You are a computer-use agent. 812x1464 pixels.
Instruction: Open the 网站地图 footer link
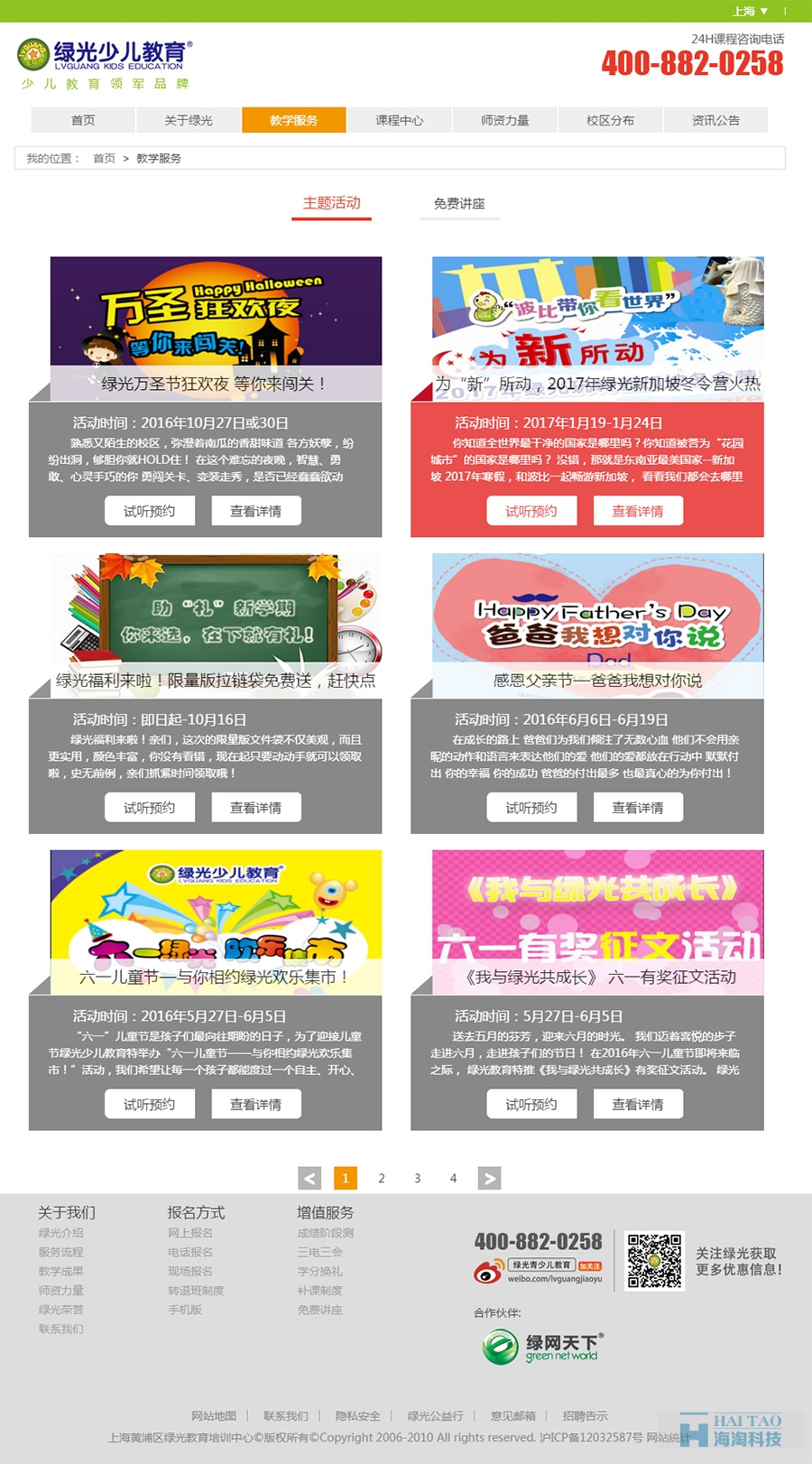pos(214,1416)
